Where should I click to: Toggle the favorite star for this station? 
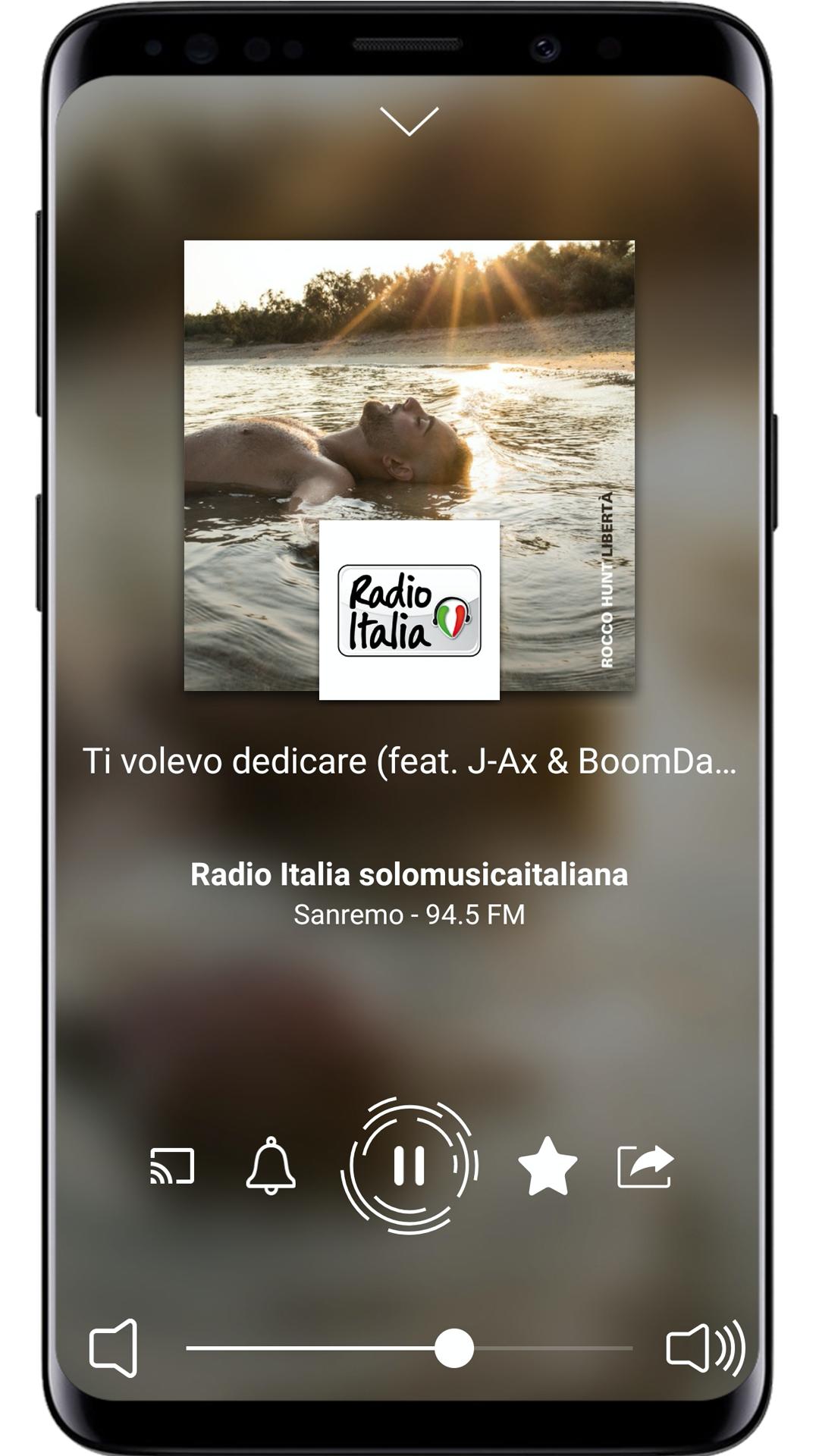pos(547,1166)
